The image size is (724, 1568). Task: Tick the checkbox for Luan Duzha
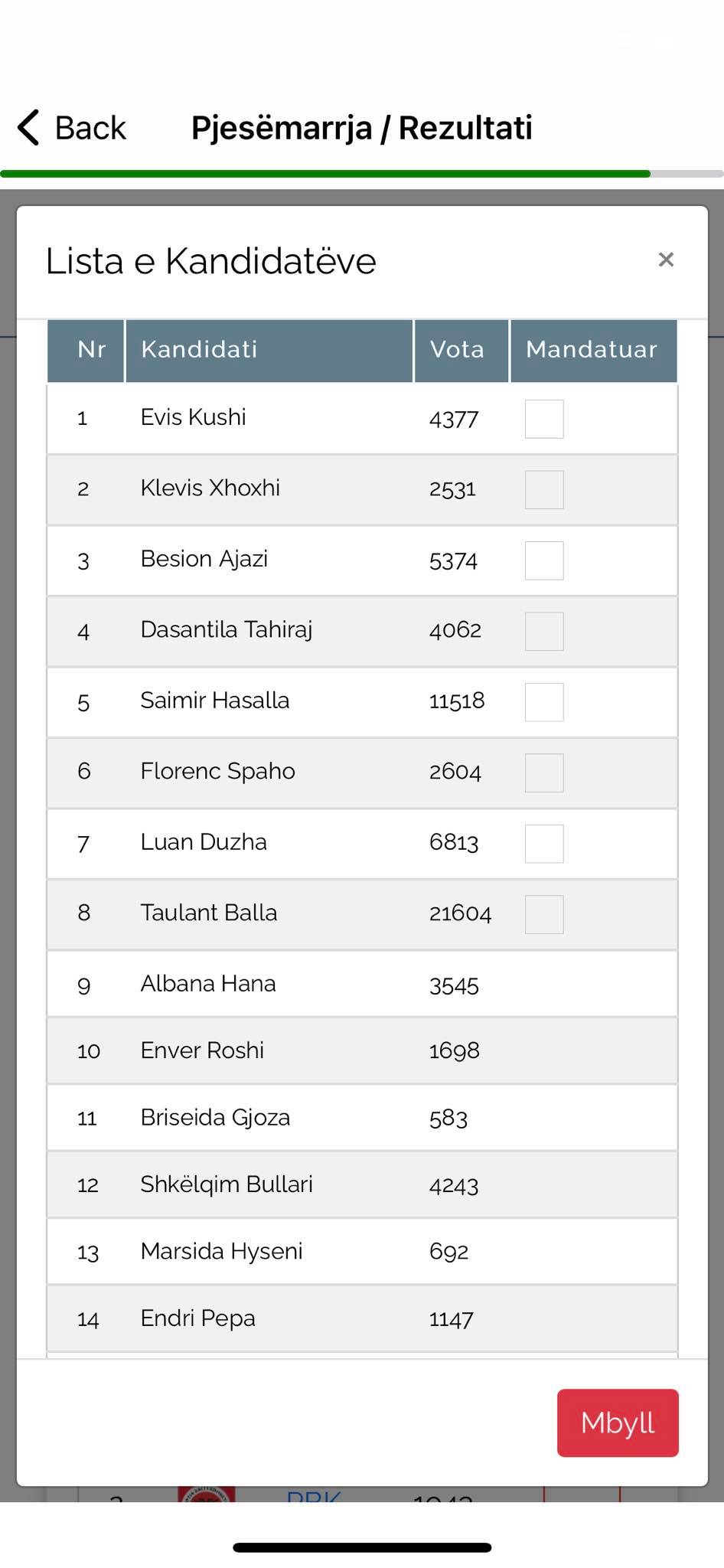coord(544,844)
